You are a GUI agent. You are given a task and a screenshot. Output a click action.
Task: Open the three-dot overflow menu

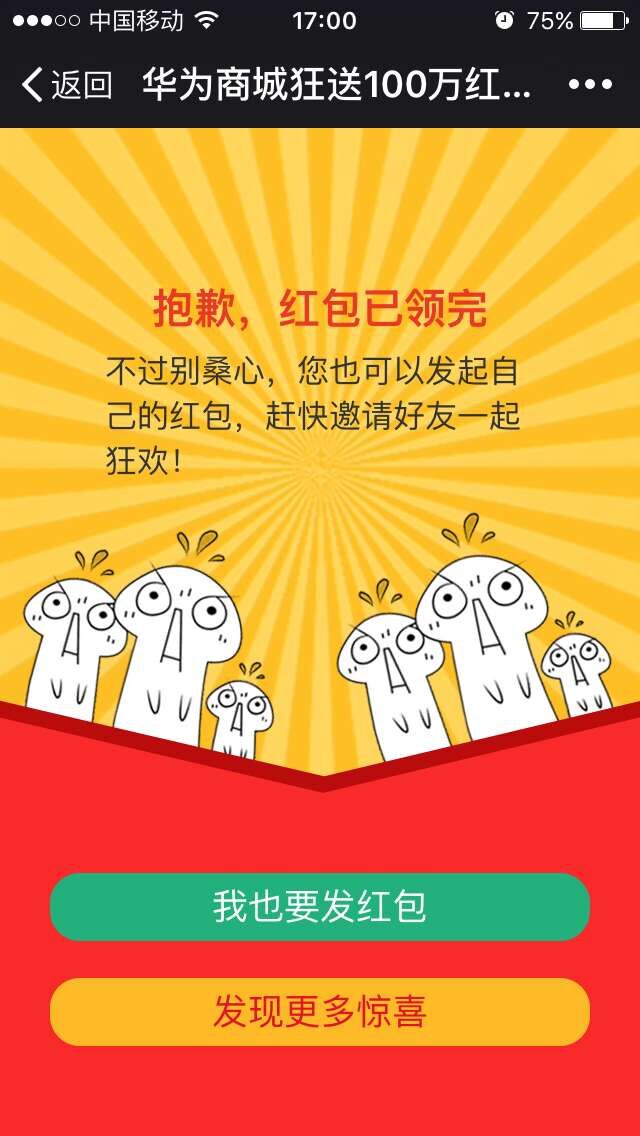coord(589,85)
